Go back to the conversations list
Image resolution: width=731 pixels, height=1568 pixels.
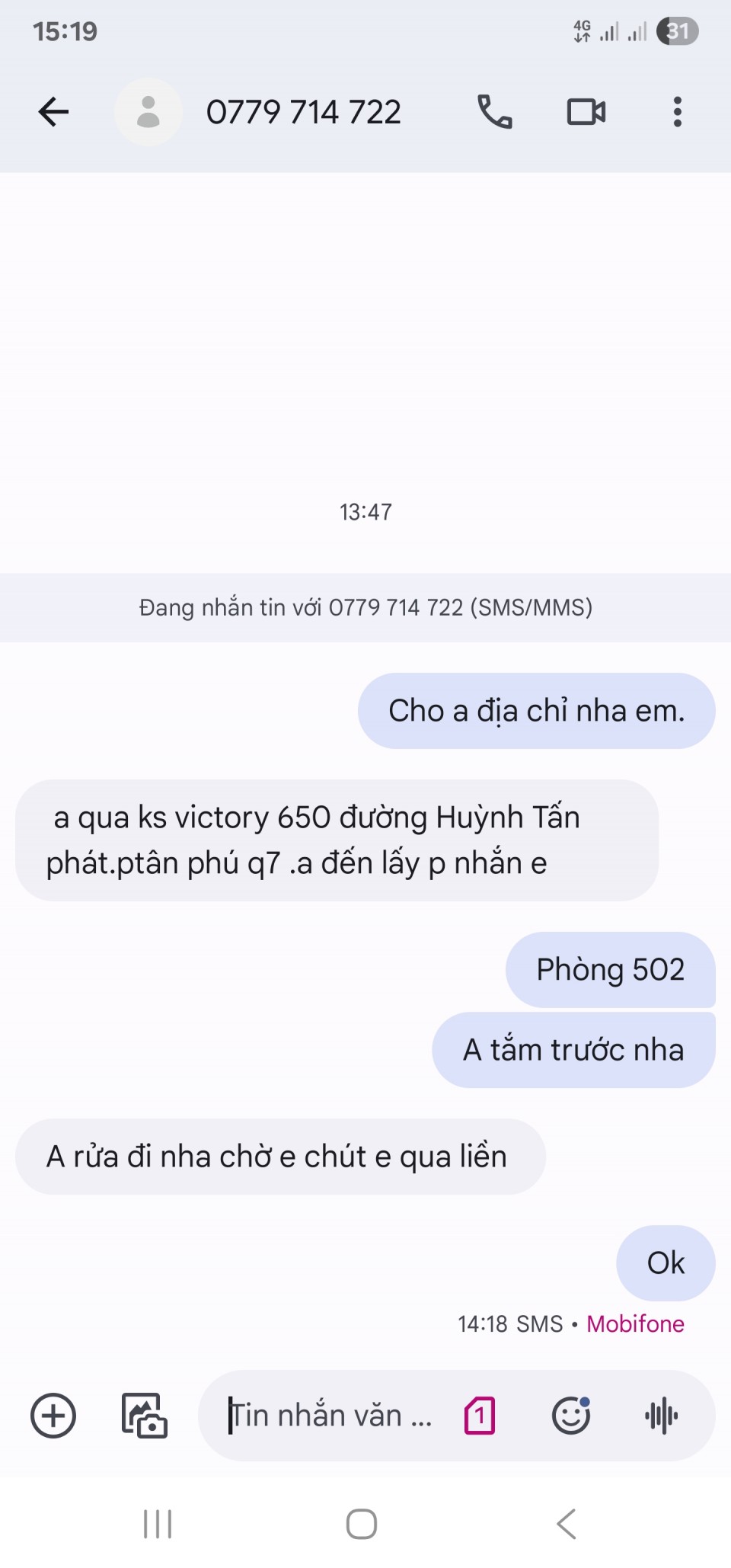[53, 112]
